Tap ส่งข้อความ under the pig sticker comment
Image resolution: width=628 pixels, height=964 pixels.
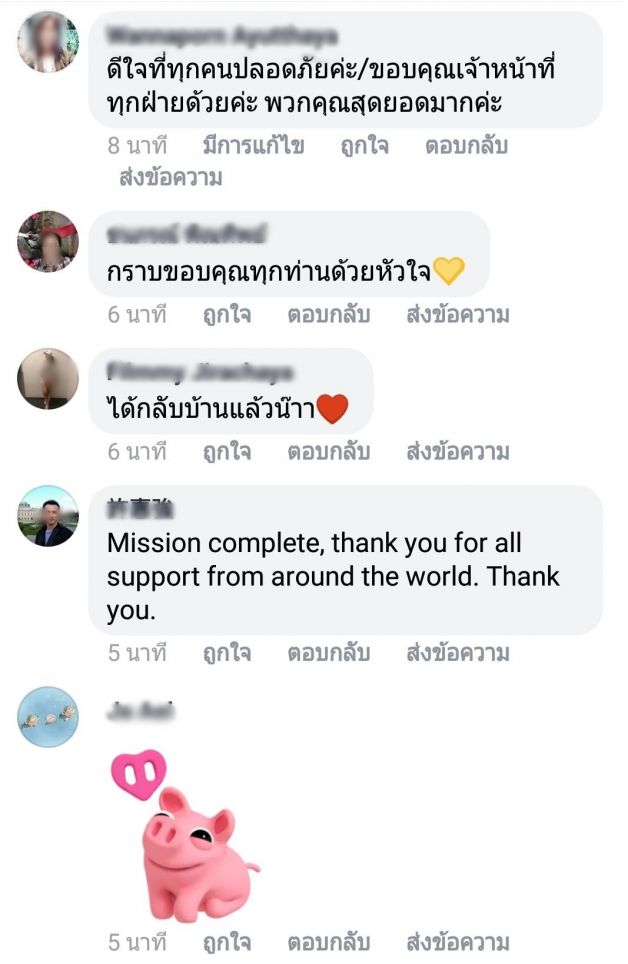pos(457,942)
